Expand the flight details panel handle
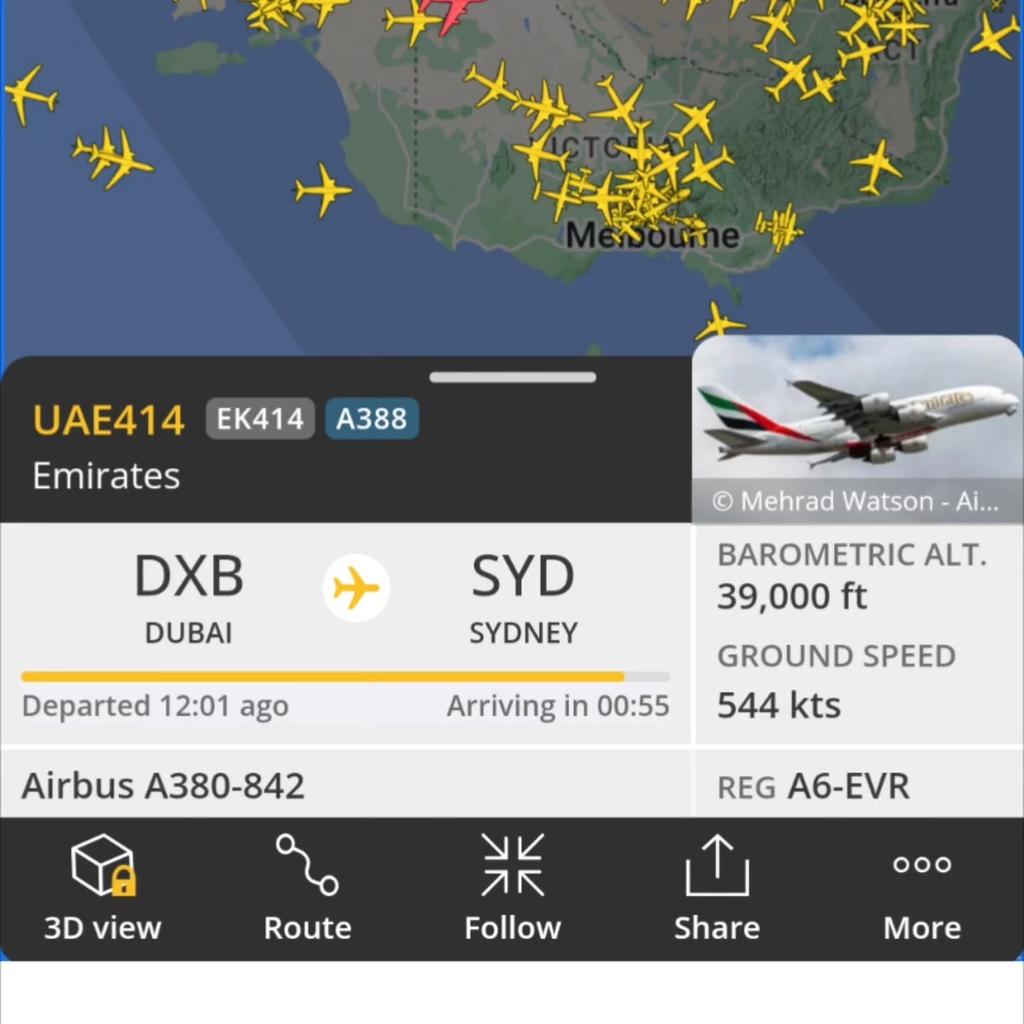The width and height of the screenshot is (1024, 1024). tap(512, 377)
